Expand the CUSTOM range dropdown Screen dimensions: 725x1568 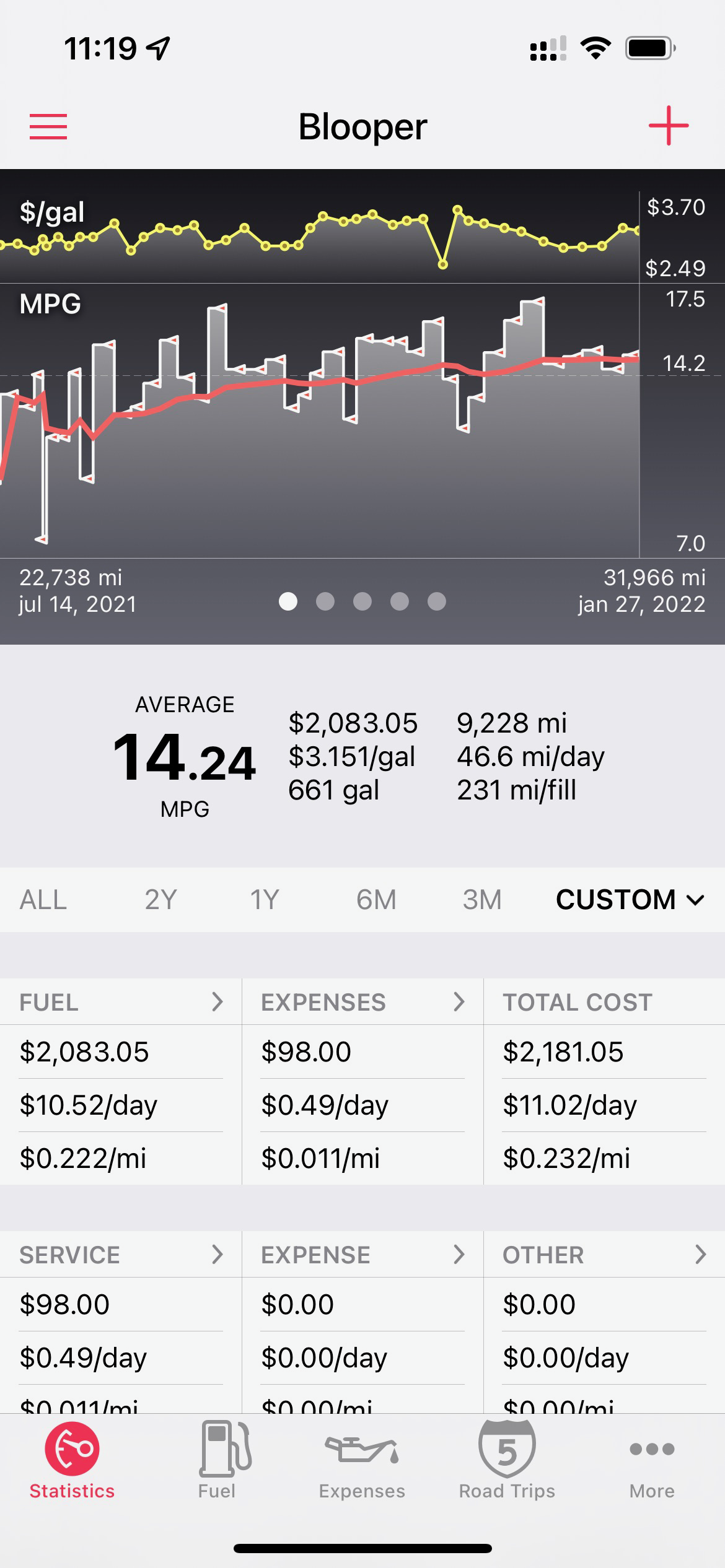point(630,899)
